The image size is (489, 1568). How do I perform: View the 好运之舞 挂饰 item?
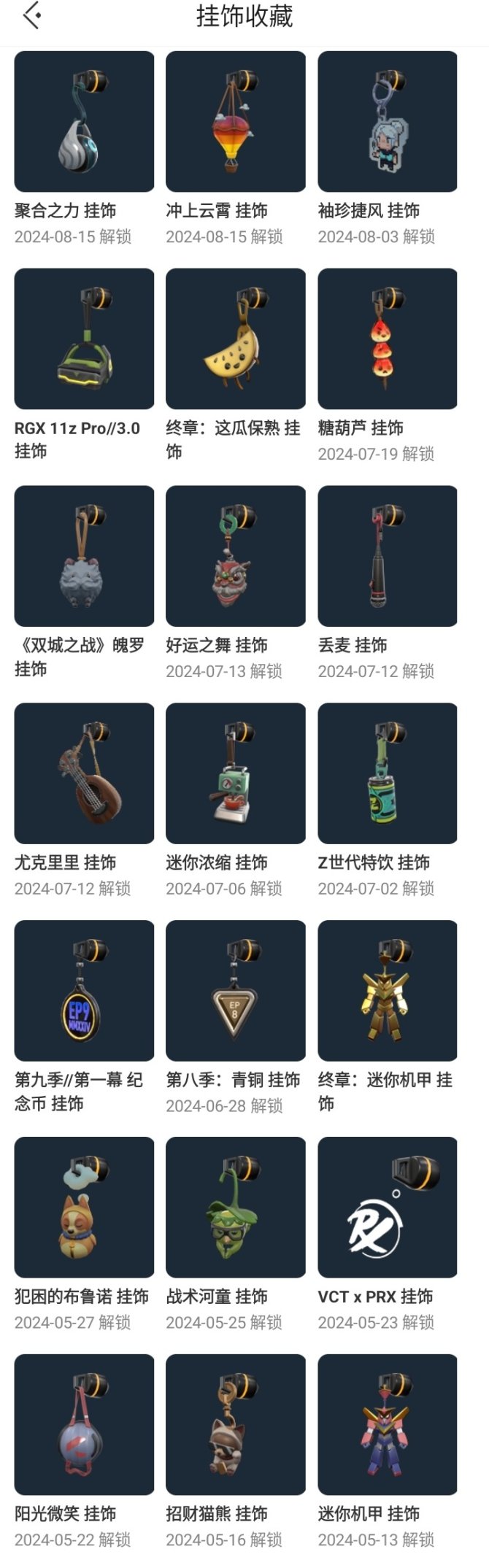coord(236,556)
